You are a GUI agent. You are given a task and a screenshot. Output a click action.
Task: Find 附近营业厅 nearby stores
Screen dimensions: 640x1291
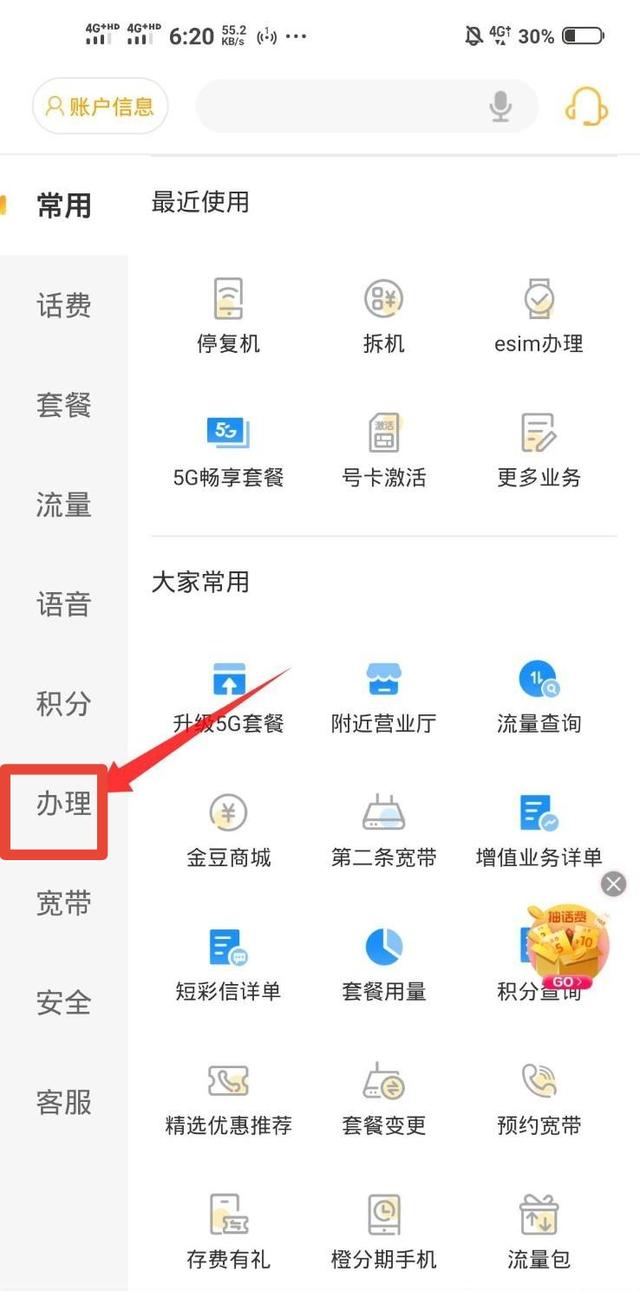[384, 696]
